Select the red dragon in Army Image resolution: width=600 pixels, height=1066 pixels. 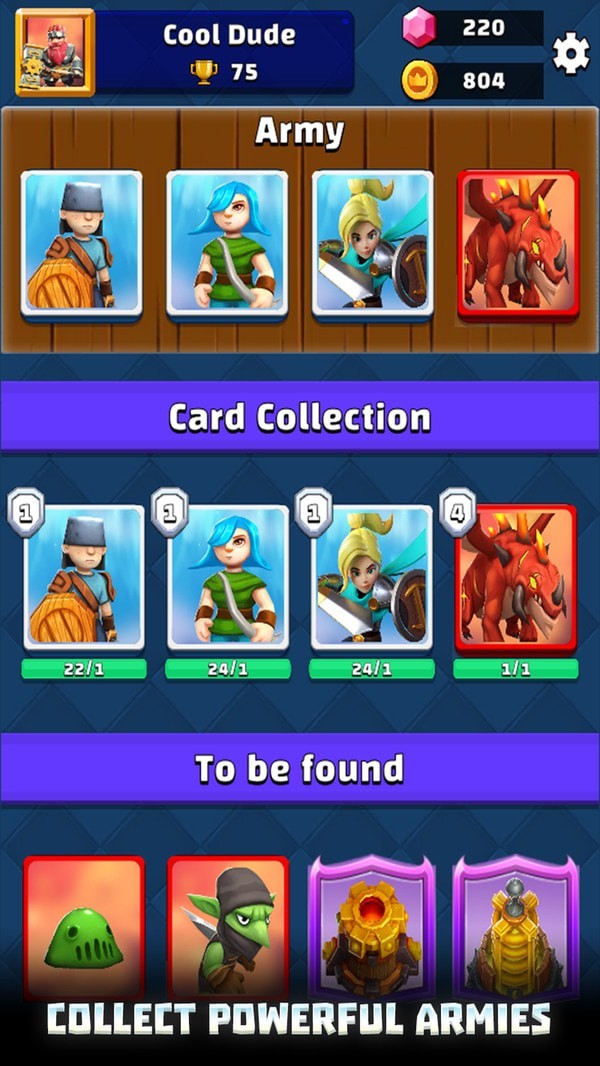(x=518, y=244)
